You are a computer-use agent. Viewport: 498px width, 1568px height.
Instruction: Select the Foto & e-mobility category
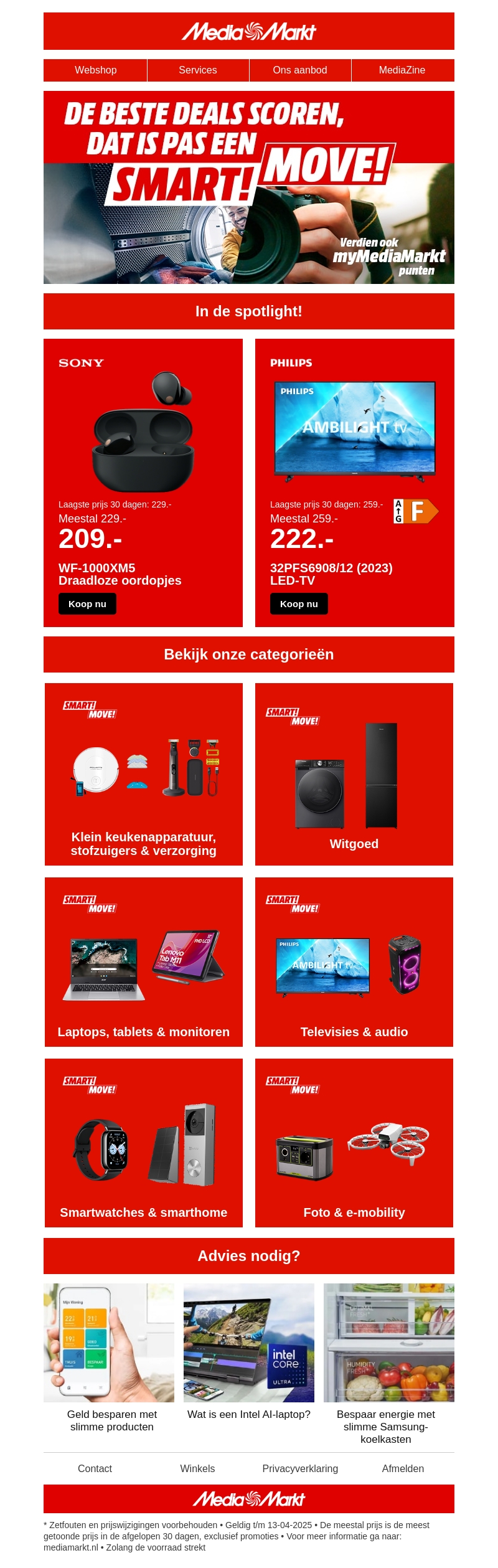(354, 1143)
